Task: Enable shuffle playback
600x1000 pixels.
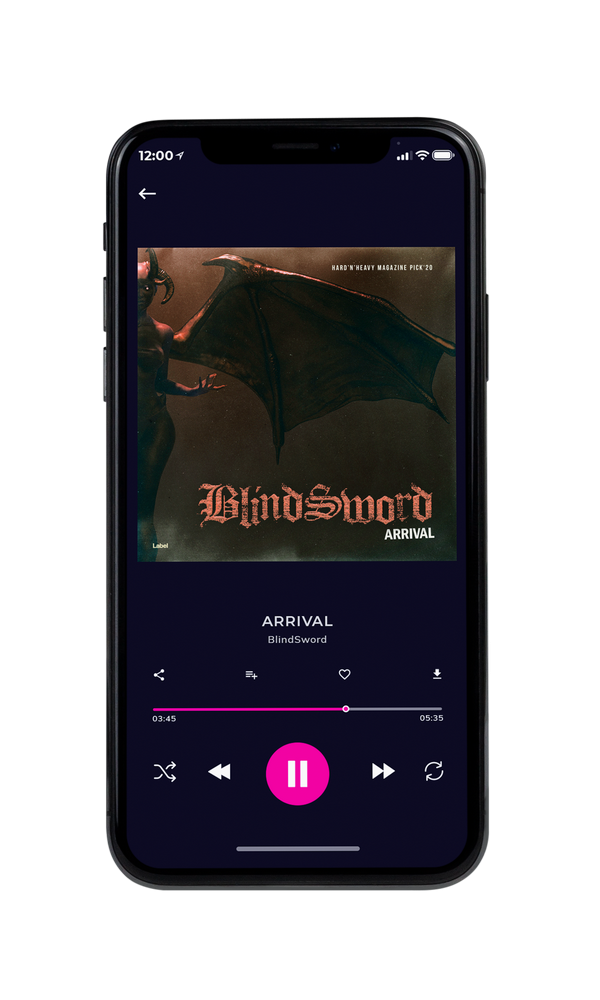Action: (x=165, y=772)
